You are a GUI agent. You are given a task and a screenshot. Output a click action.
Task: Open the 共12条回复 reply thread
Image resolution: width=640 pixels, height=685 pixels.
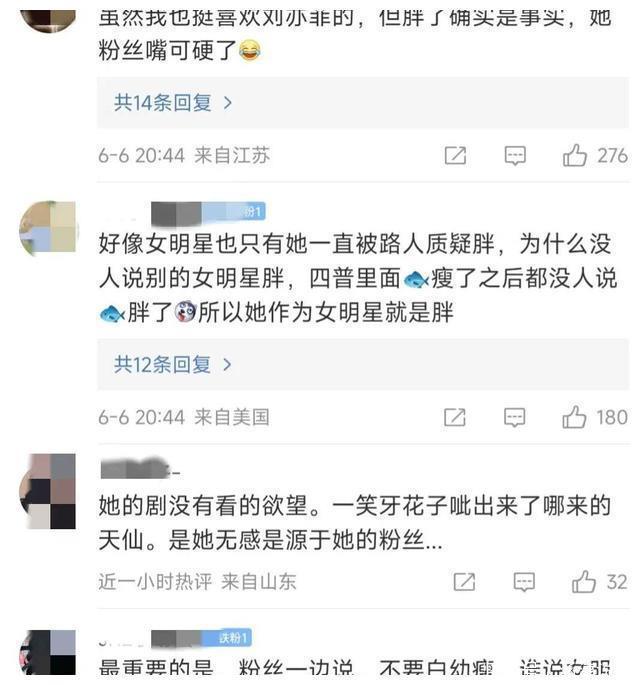coord(173,365)
